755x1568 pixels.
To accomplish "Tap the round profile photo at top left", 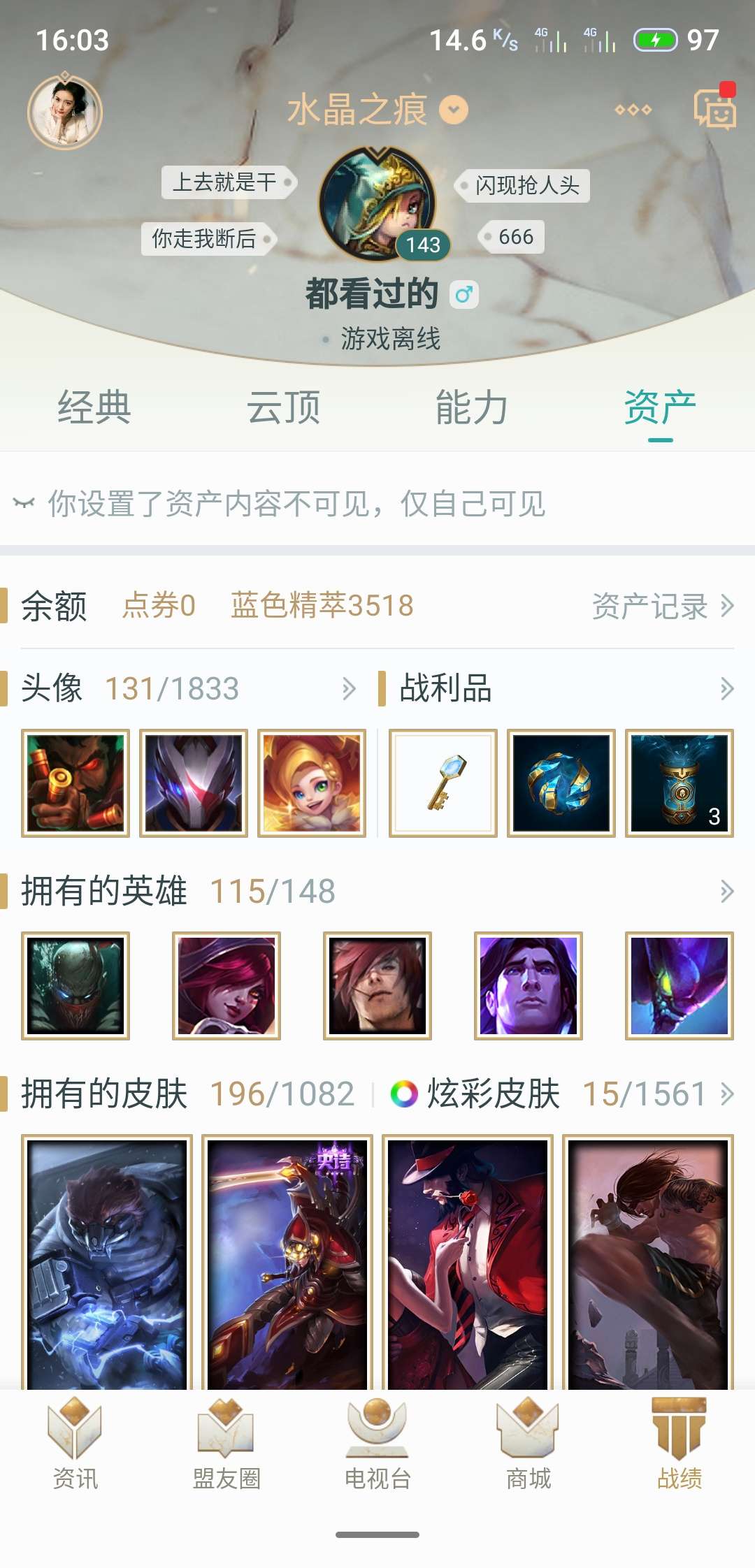I will point(65,112).
